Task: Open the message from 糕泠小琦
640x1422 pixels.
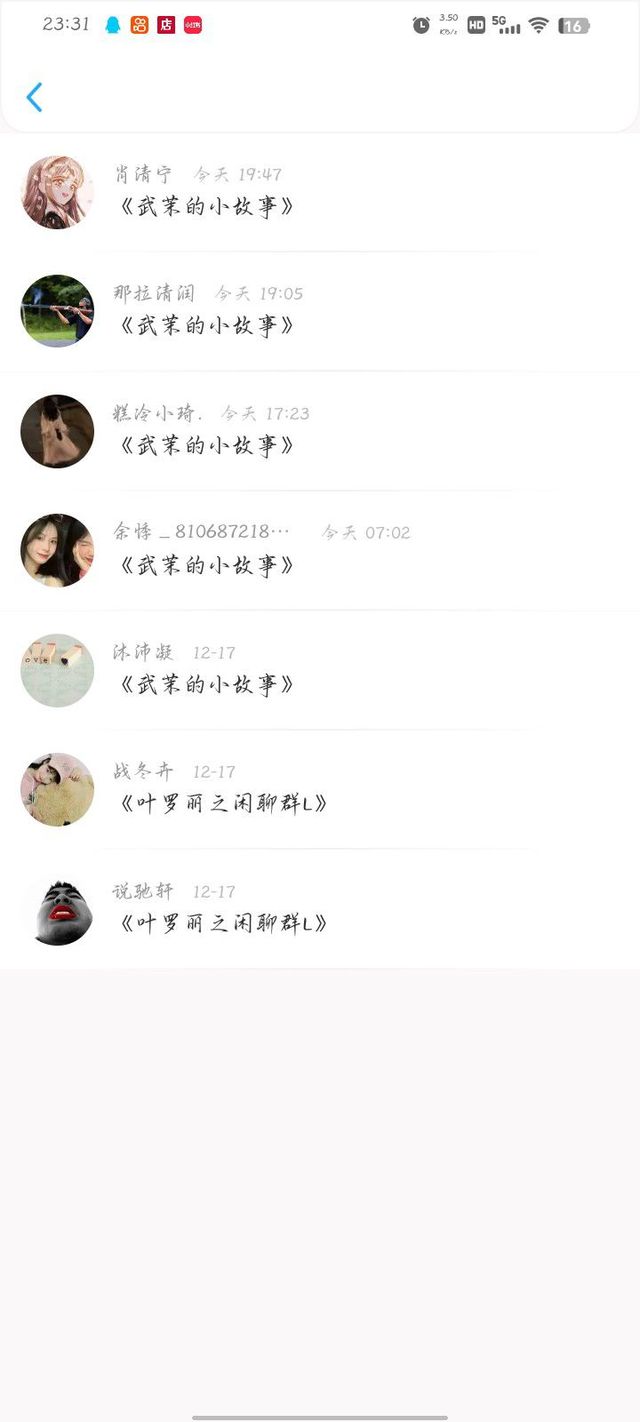Action: [x=320, y=431]
